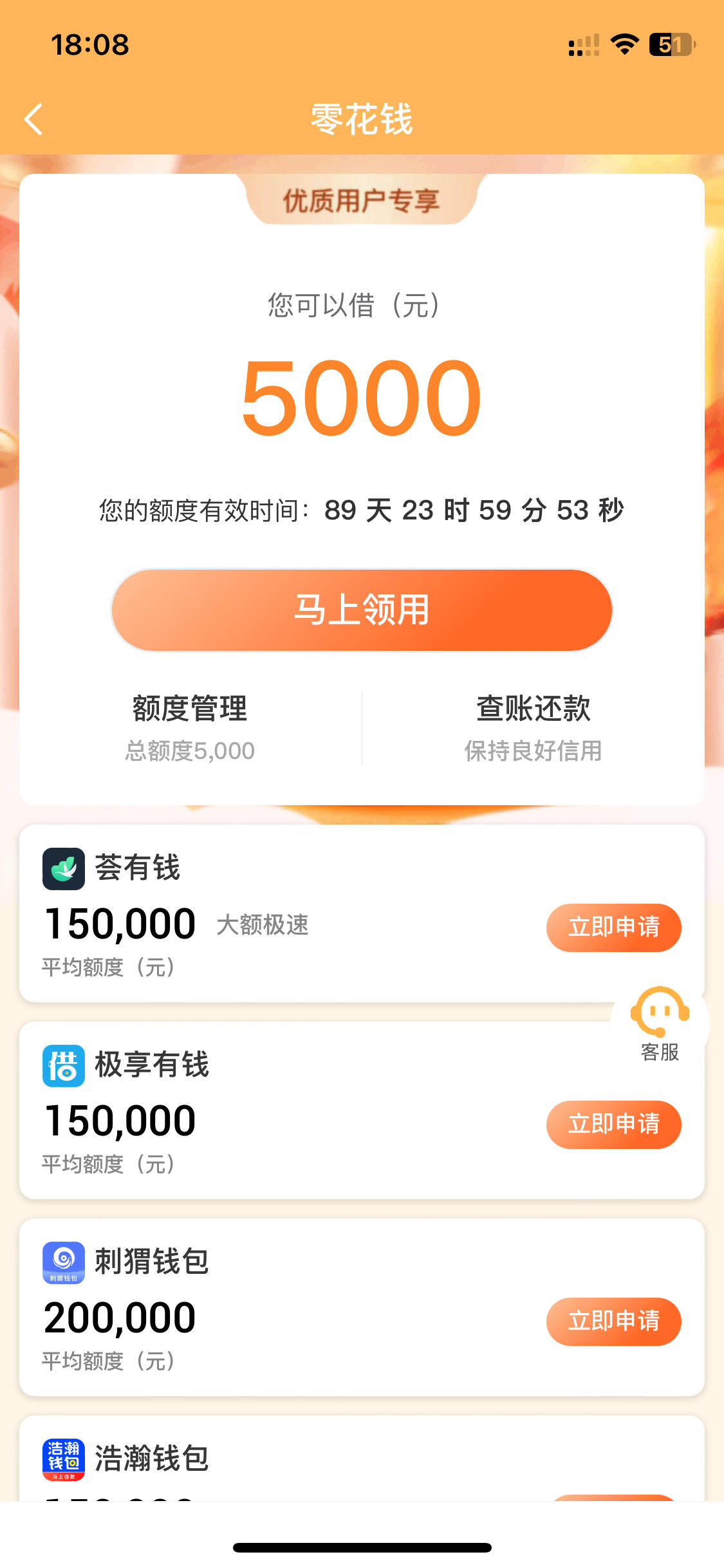Open 查账还款 bills and repayment
The height and width of the screenshot is (1568, 724).
point(533,728)
